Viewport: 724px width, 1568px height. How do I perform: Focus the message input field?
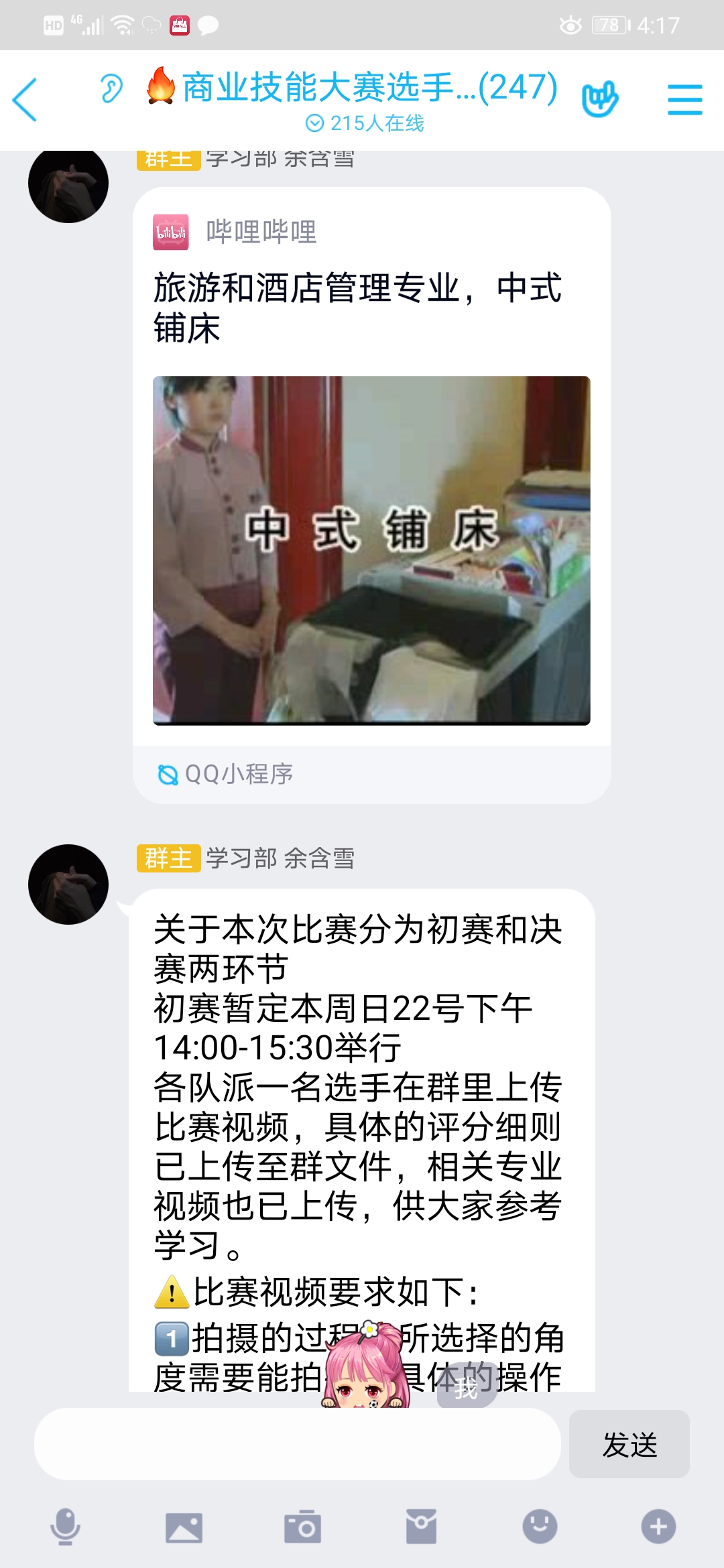297,1444
